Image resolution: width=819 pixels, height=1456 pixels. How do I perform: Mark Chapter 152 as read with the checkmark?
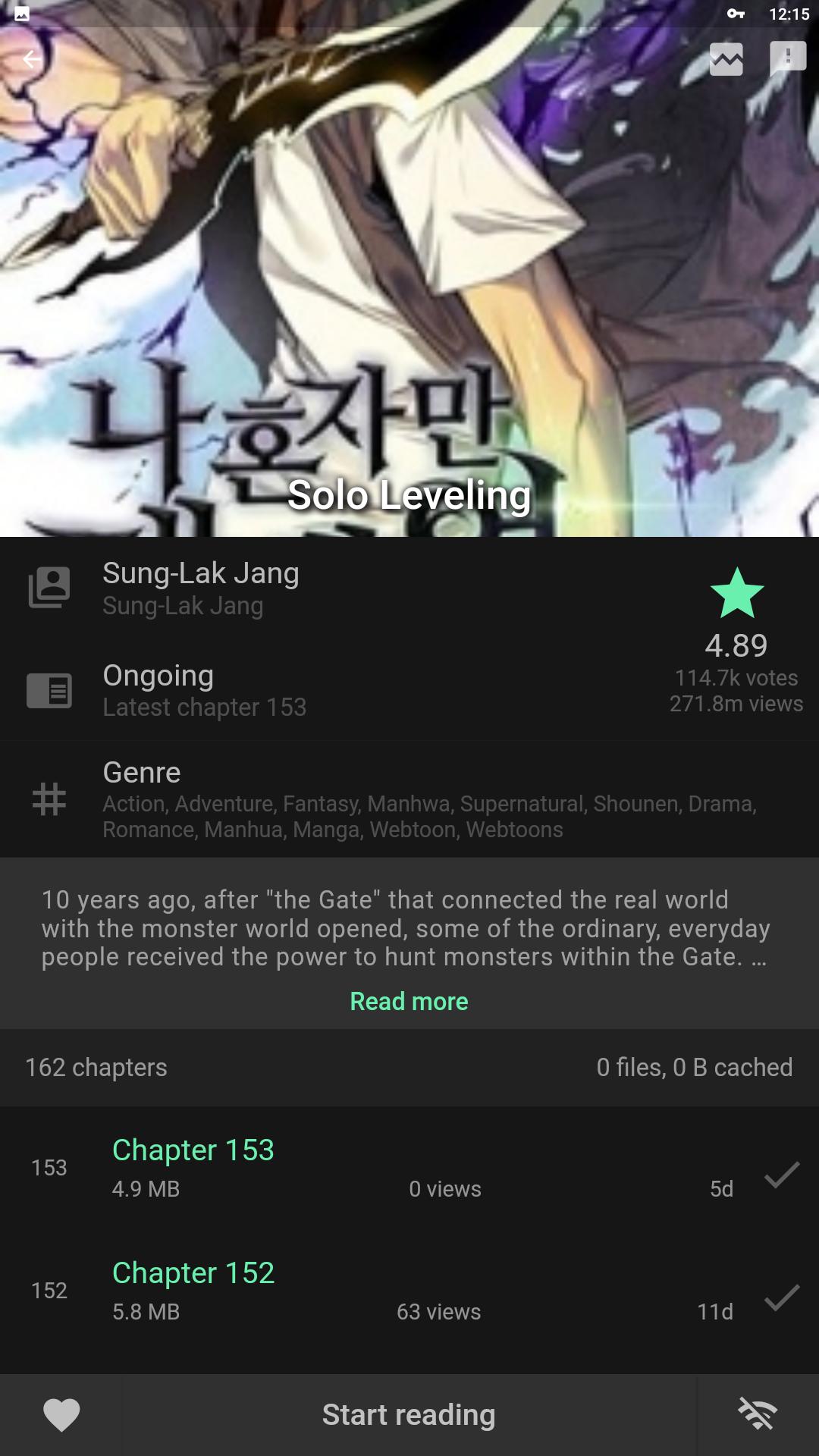tap(781, 1297)
